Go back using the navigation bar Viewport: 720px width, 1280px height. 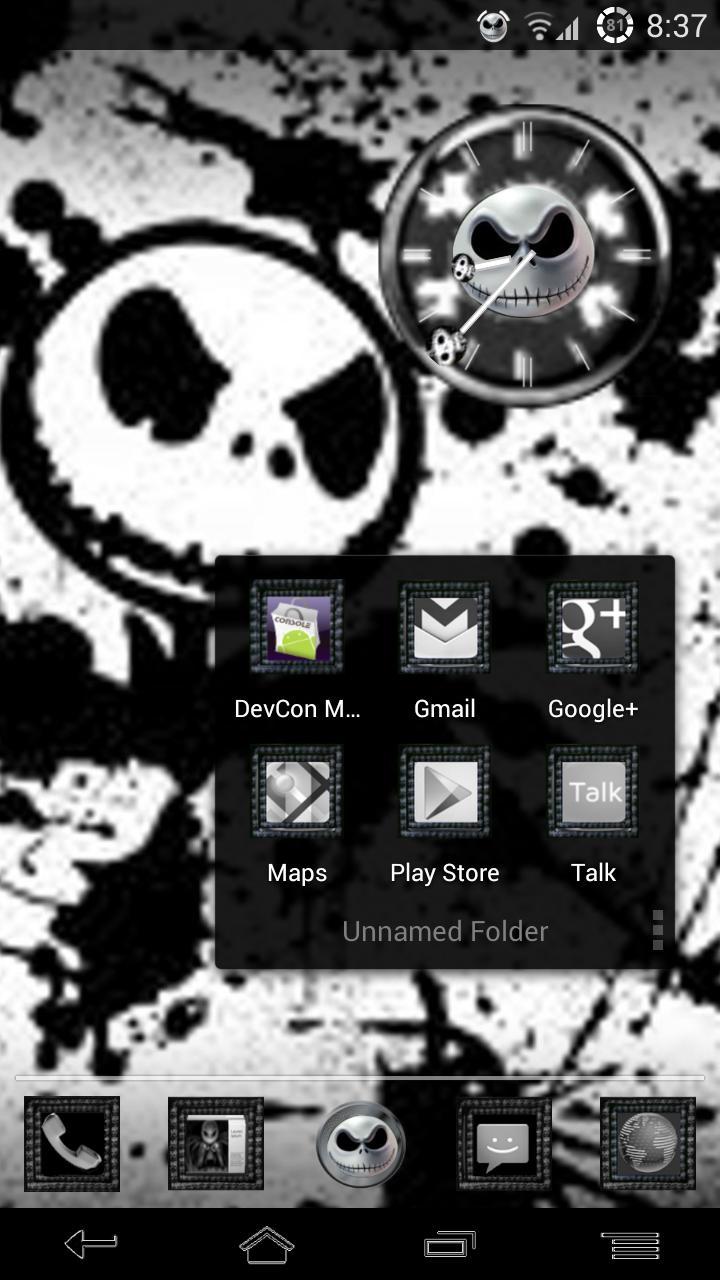click(x=91, y=1244)
